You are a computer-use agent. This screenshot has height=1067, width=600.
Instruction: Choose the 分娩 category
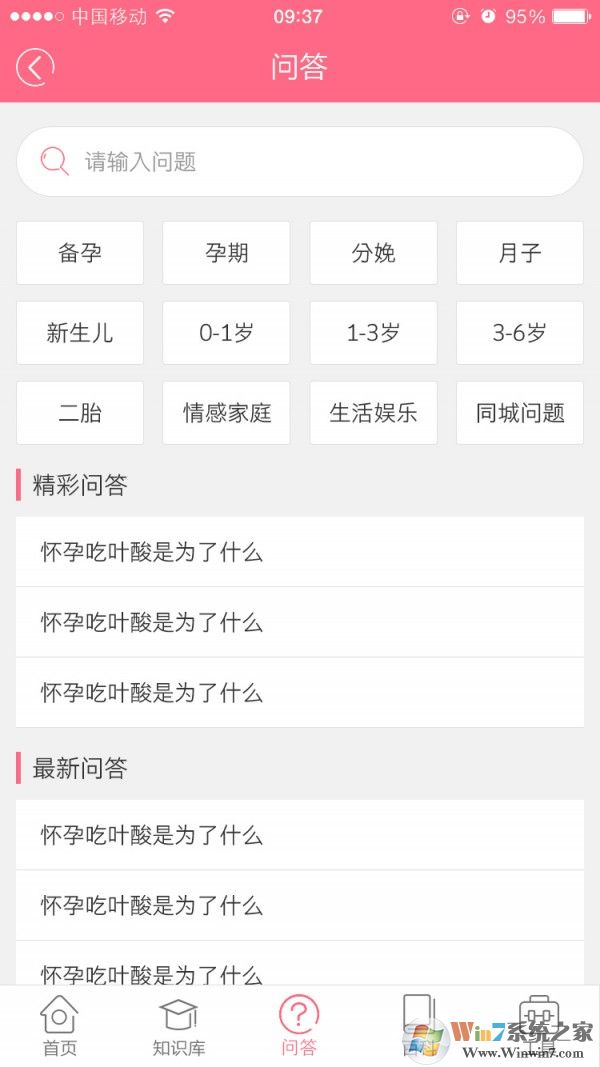click(373, 253)
